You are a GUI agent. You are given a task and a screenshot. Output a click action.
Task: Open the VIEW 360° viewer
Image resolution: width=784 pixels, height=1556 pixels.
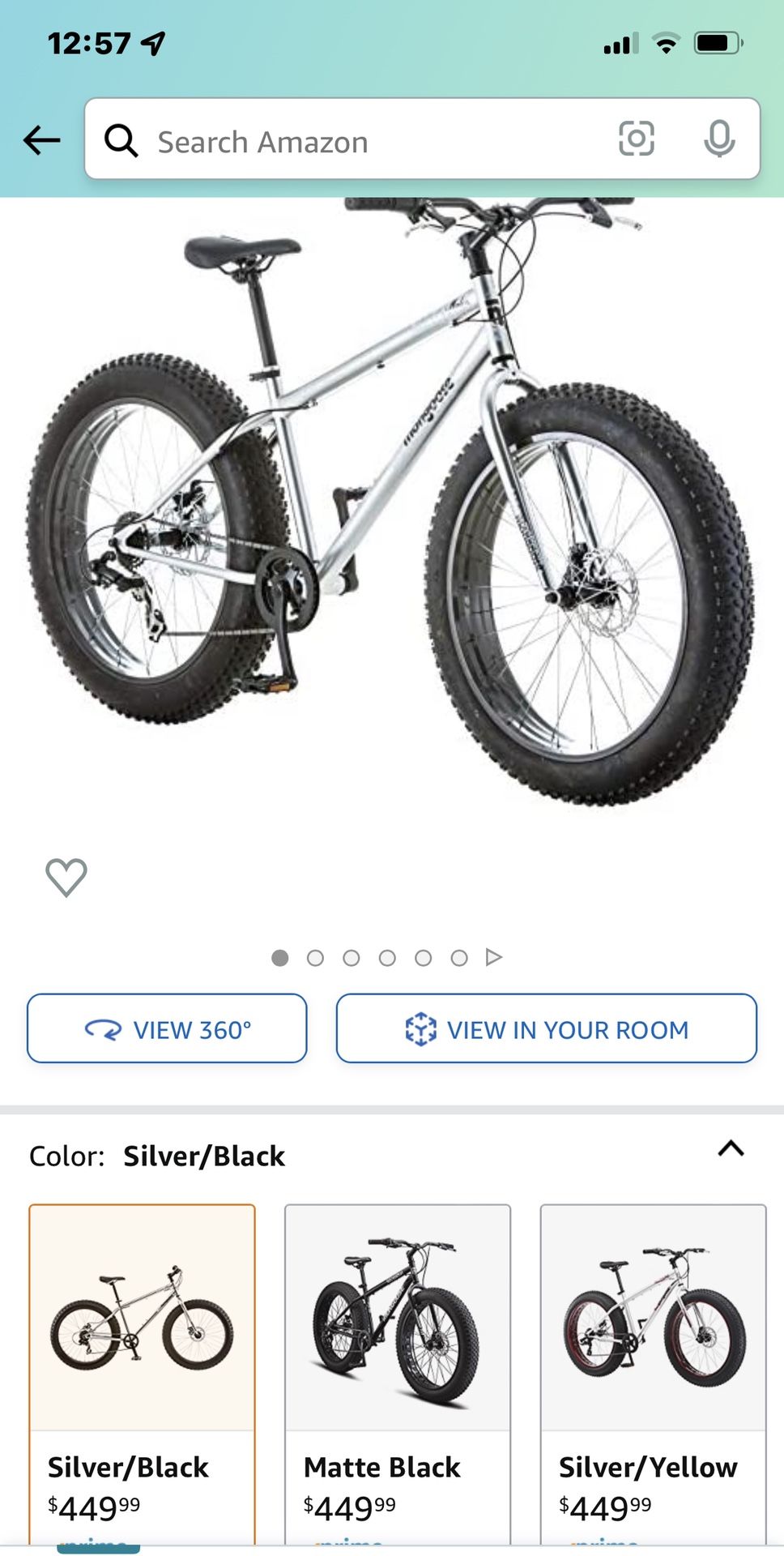(167, 1028)
